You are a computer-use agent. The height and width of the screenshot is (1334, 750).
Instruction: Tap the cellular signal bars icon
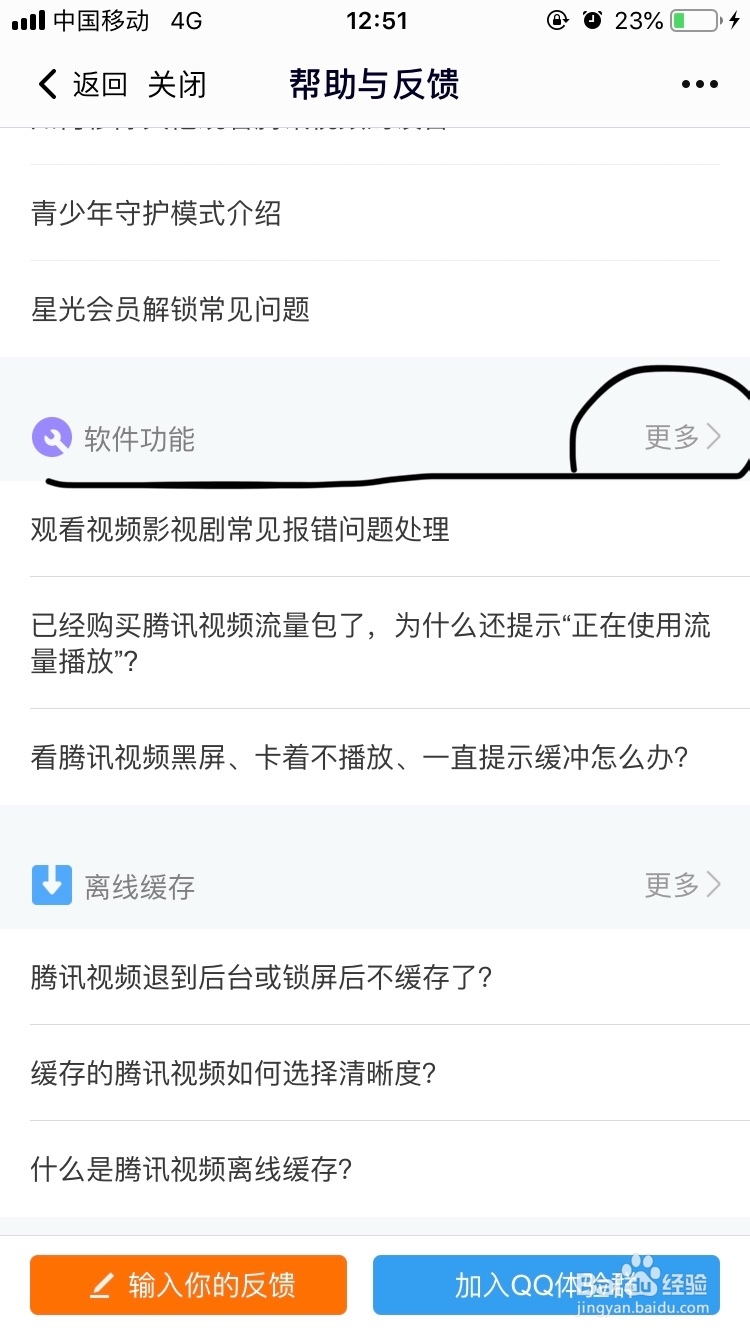click(x=30, y=19)
